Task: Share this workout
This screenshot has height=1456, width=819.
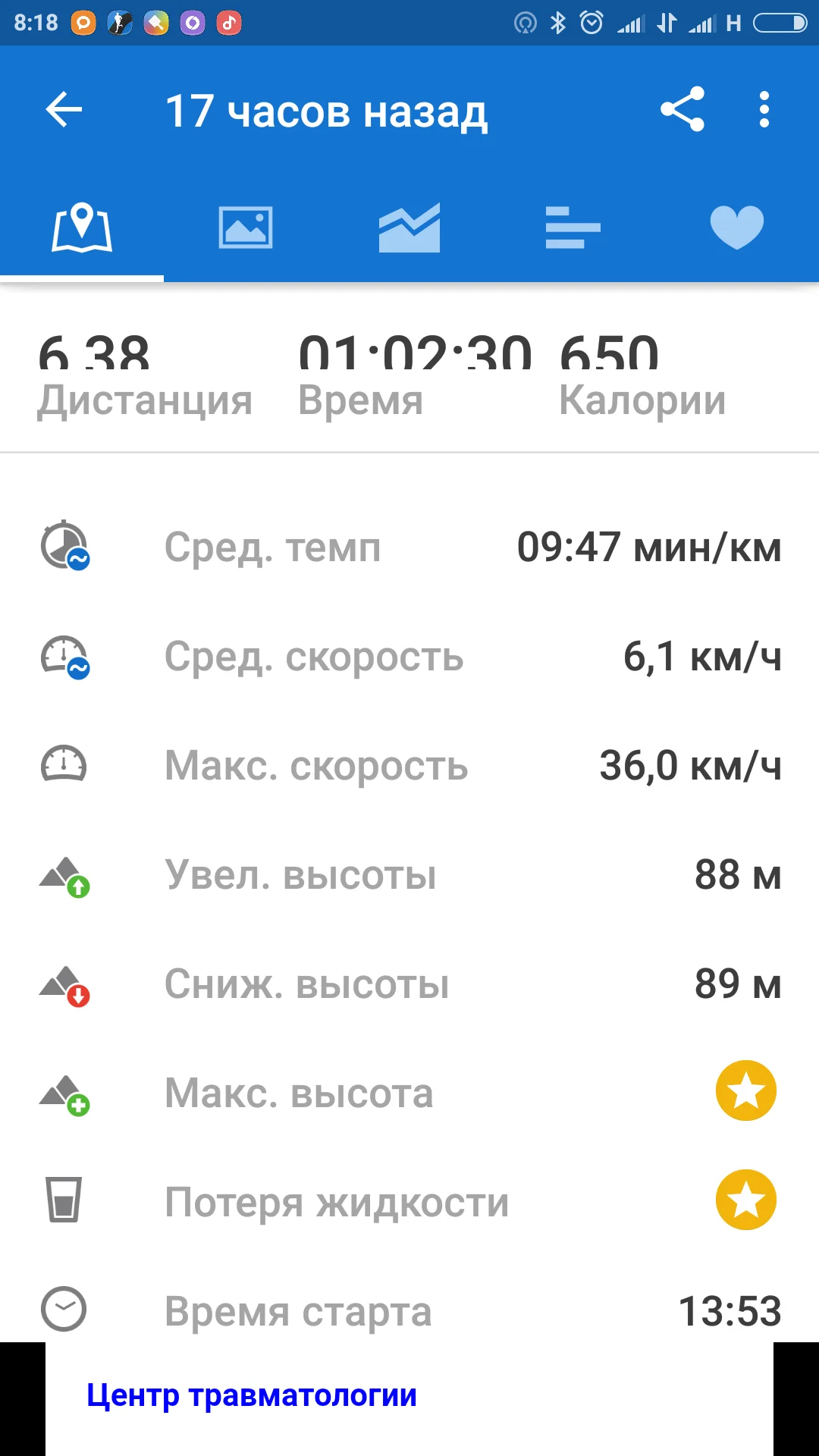Action: click(x=682, y=111)
